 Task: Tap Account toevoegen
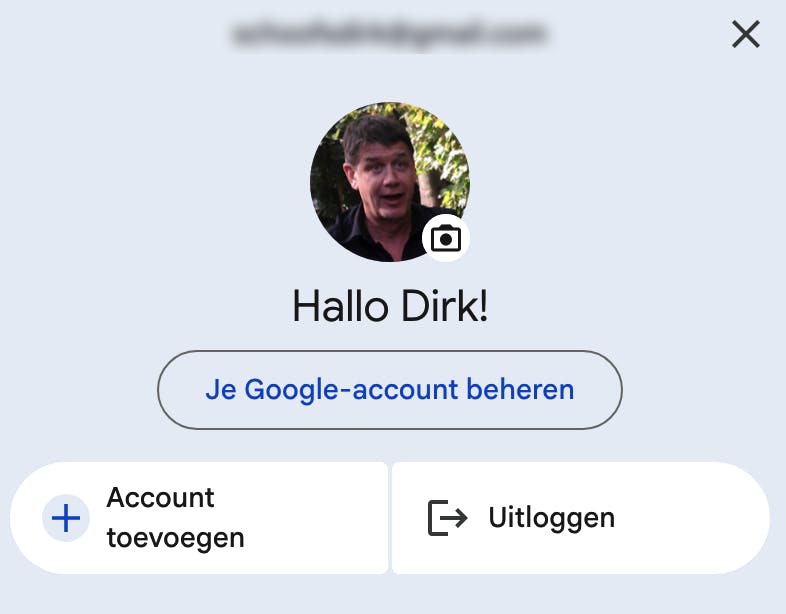[x=198, y=518]
